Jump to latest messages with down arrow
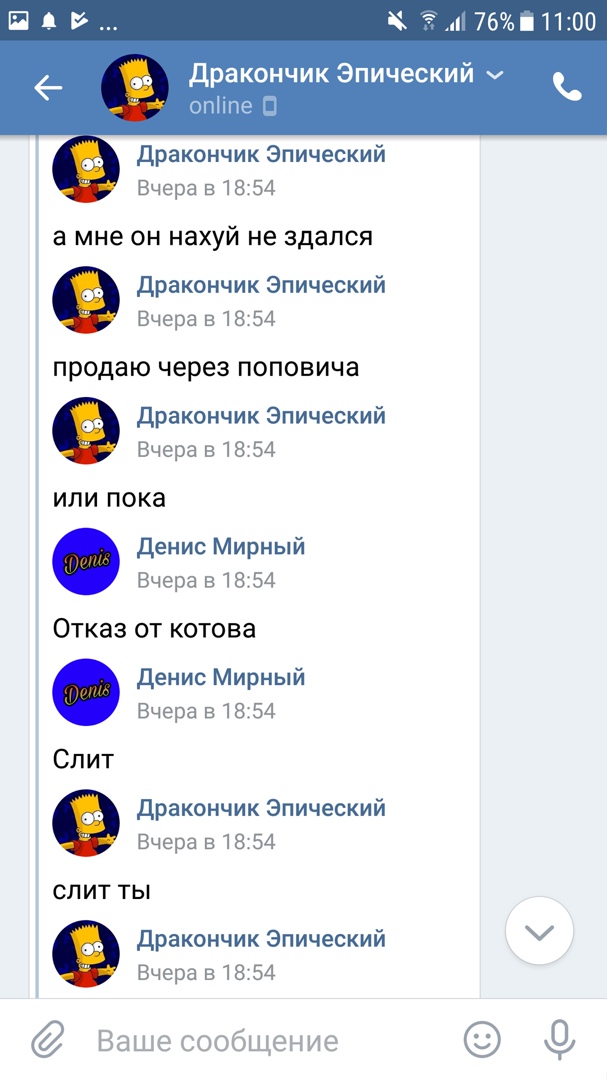 point(539,931)
